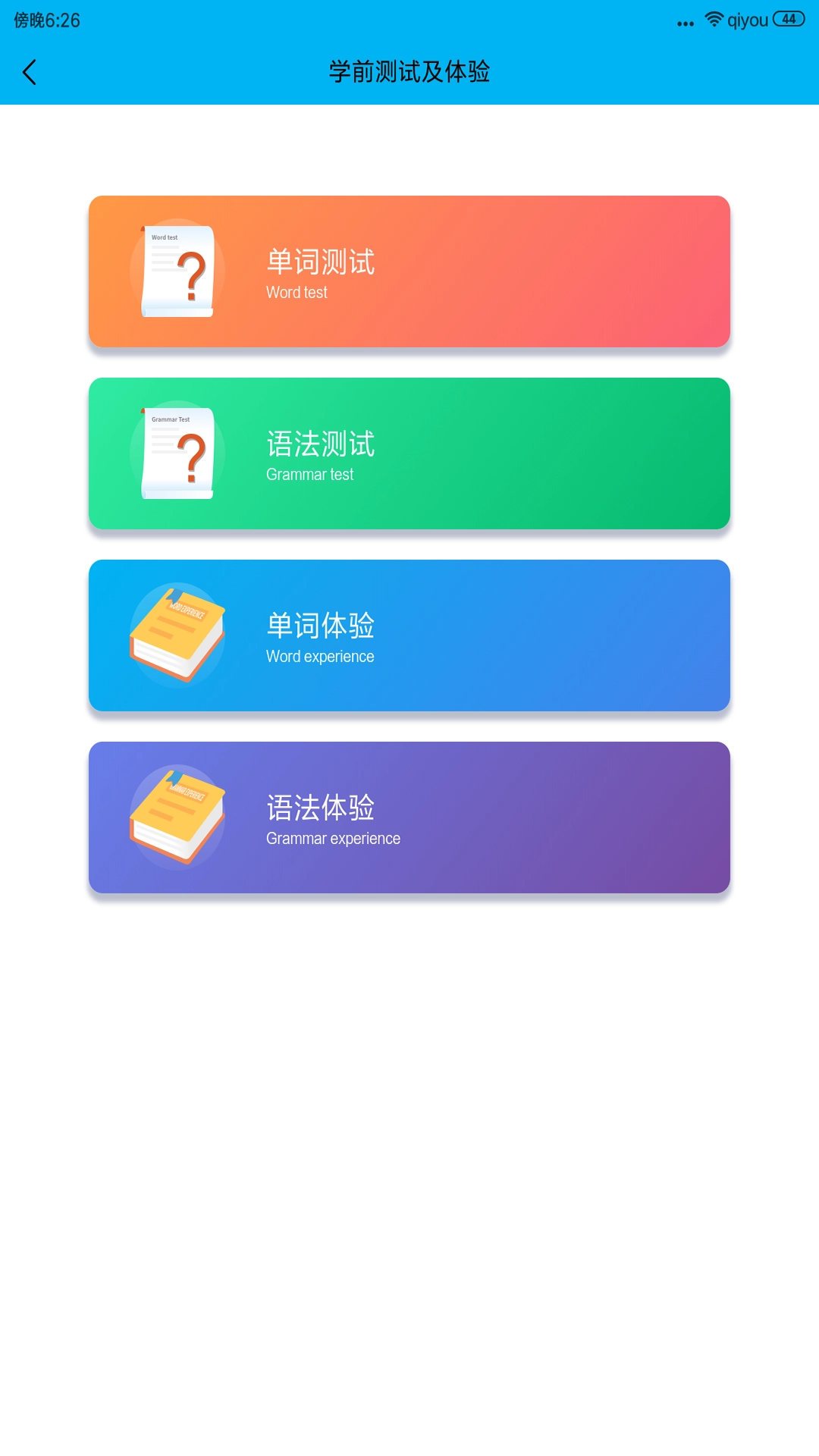Select the Word experience card
This screenshot has width=819, height=1456.
coord(409,635)
